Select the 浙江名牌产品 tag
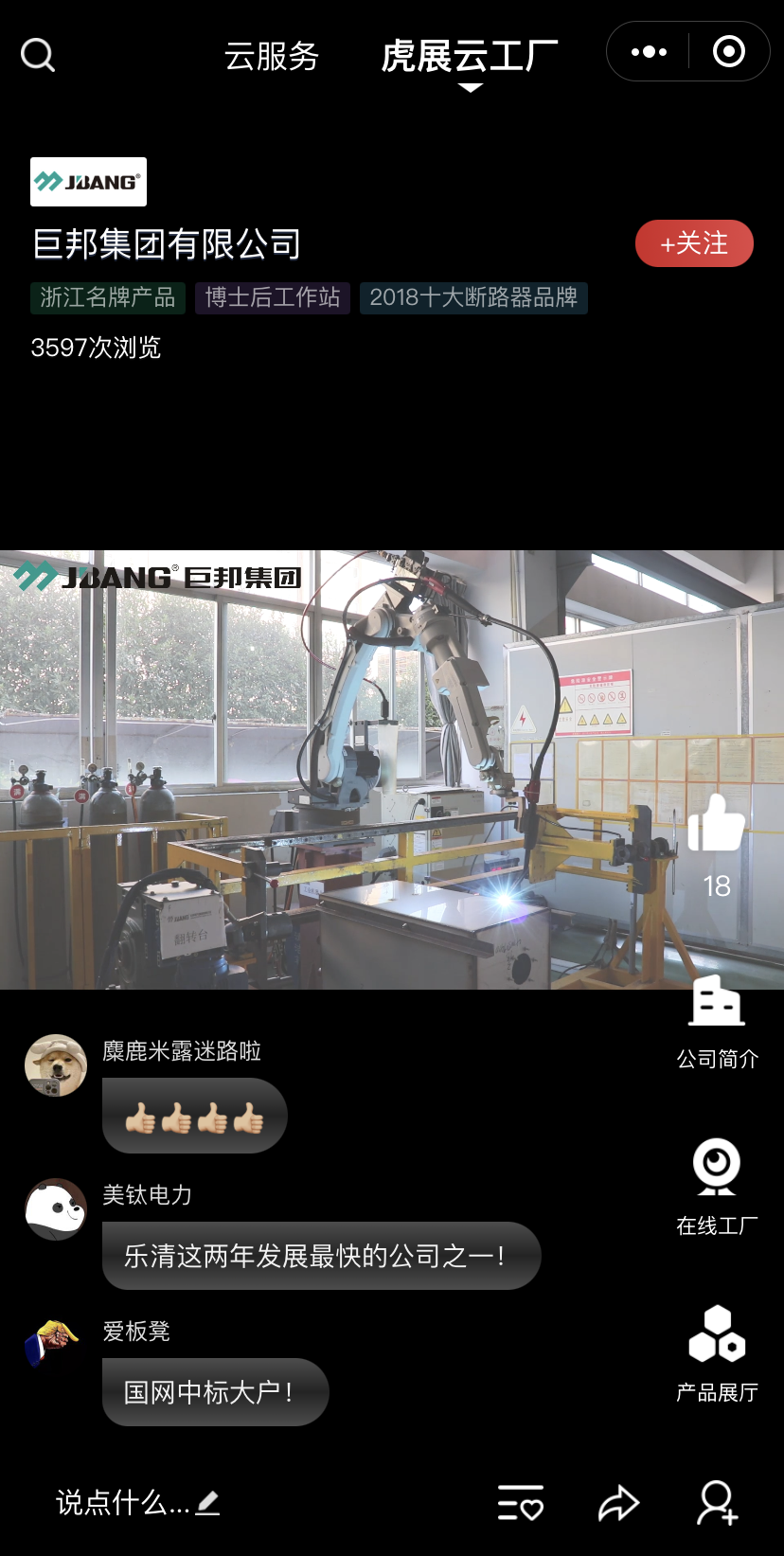 (x=108, y=297)
